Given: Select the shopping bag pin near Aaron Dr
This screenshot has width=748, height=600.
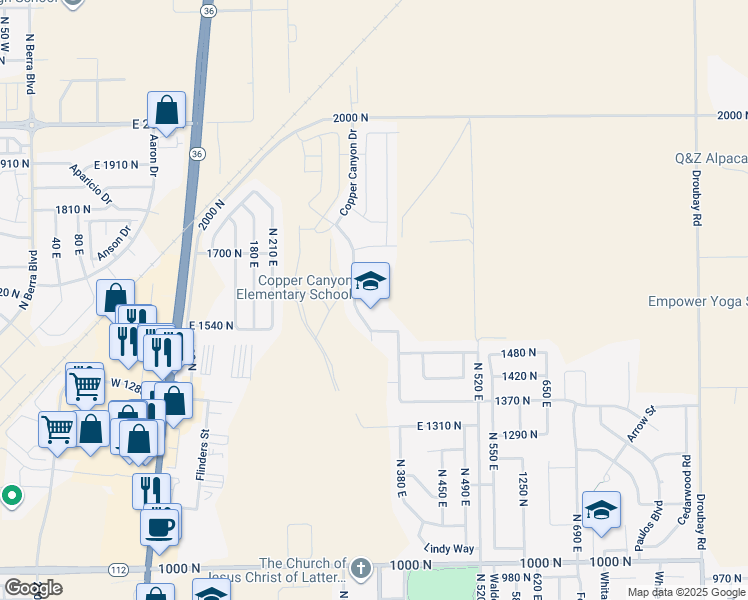Looking at the screenshot, I should tap(166, 114).
